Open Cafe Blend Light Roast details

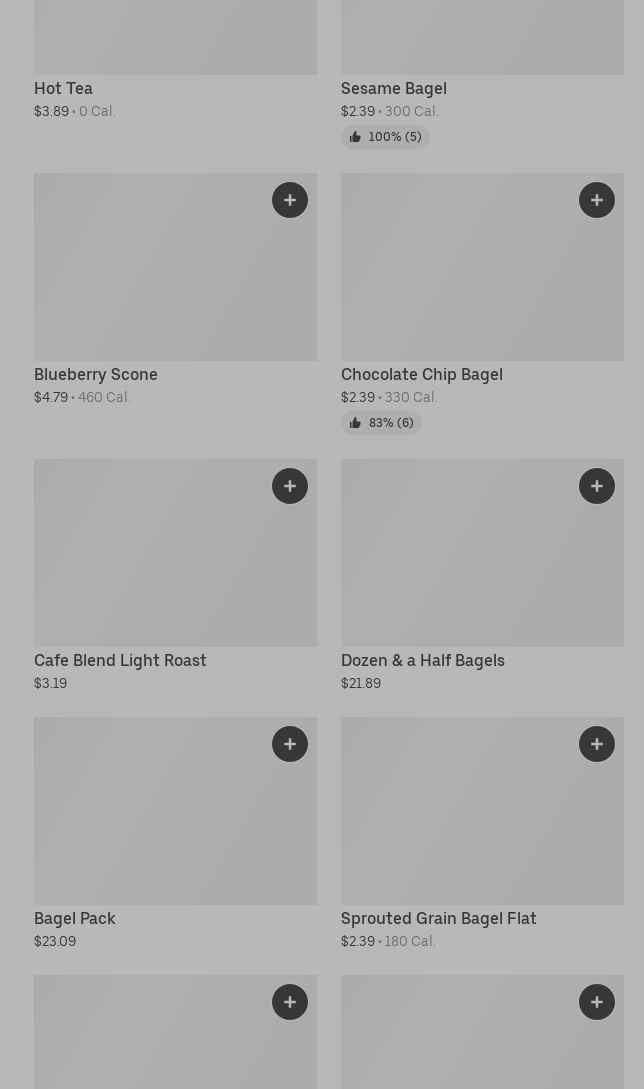click(x=120, y=660)
